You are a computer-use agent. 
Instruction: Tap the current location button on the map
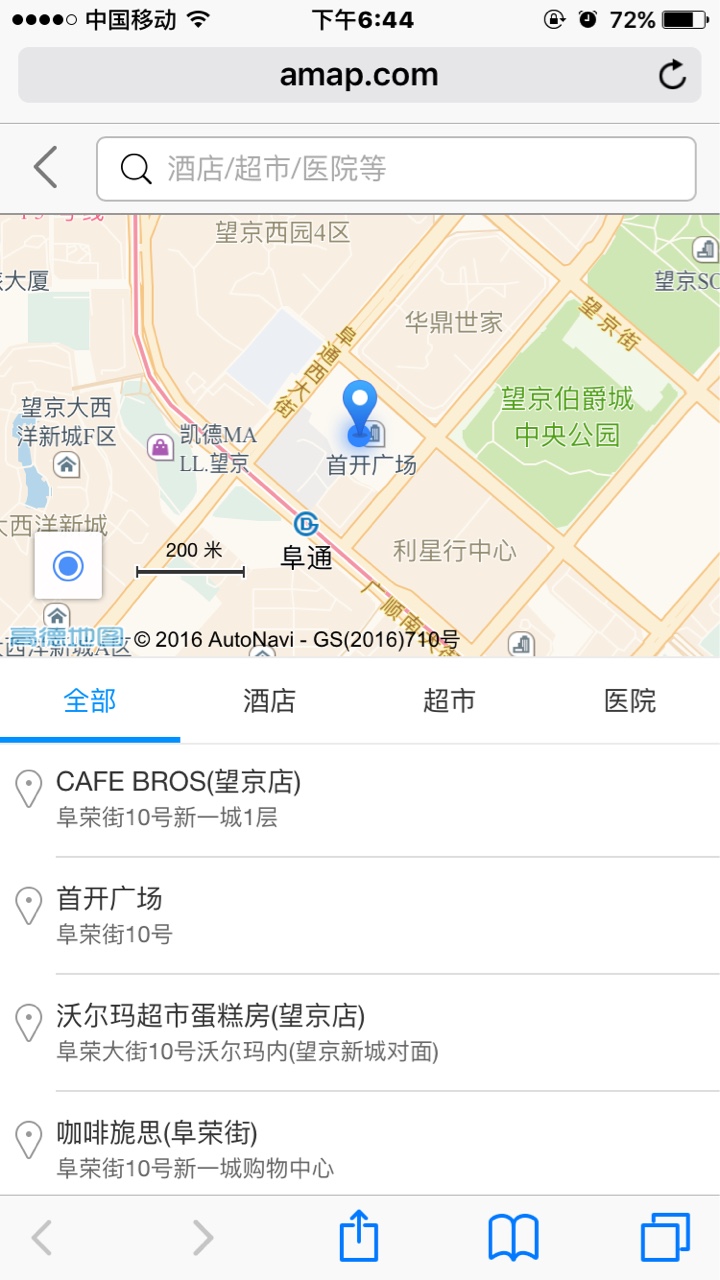[x=67, y=566]
